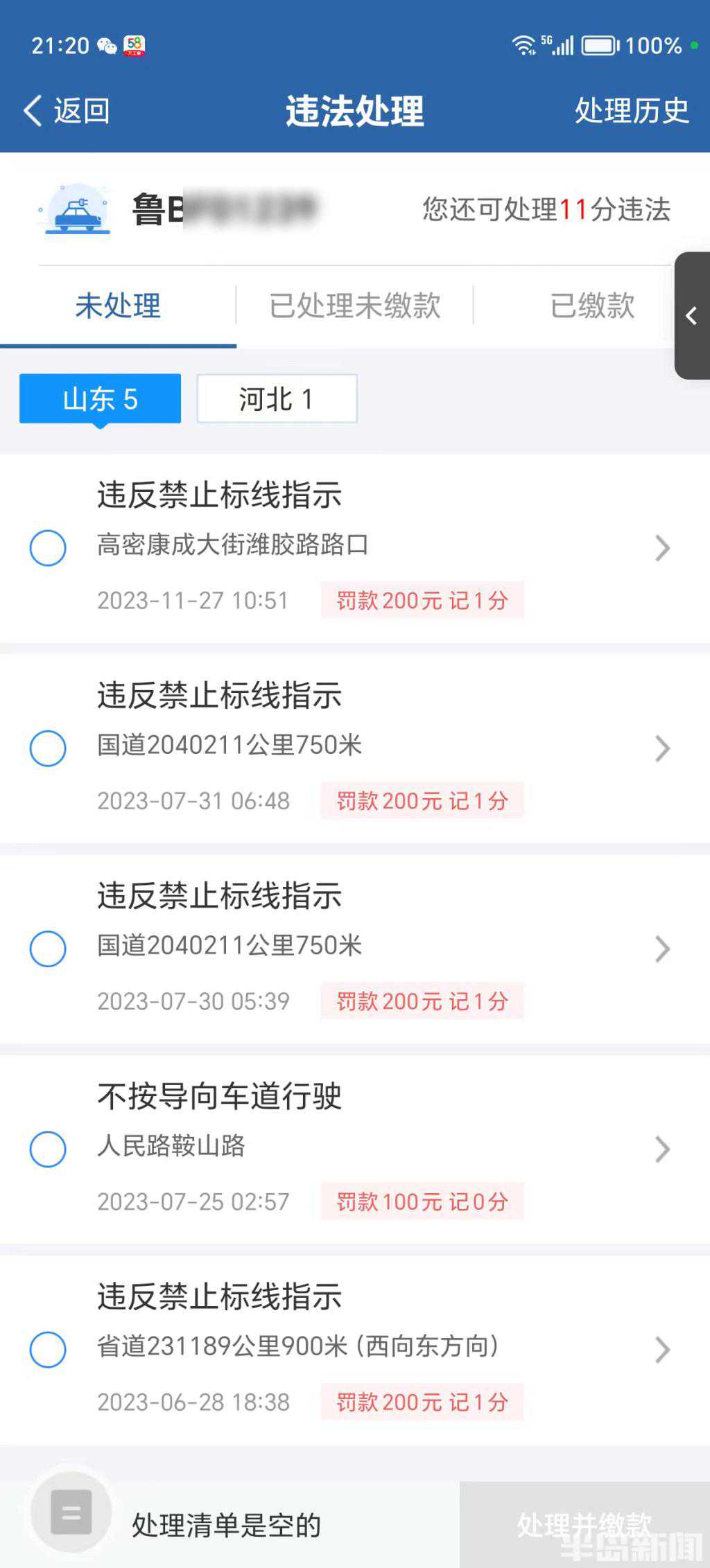Image resolution: width=710 pixels, height=1568 pixels.
Task: Open details of the 2023-07-31 06:48 violation
Action: point(662,748)
